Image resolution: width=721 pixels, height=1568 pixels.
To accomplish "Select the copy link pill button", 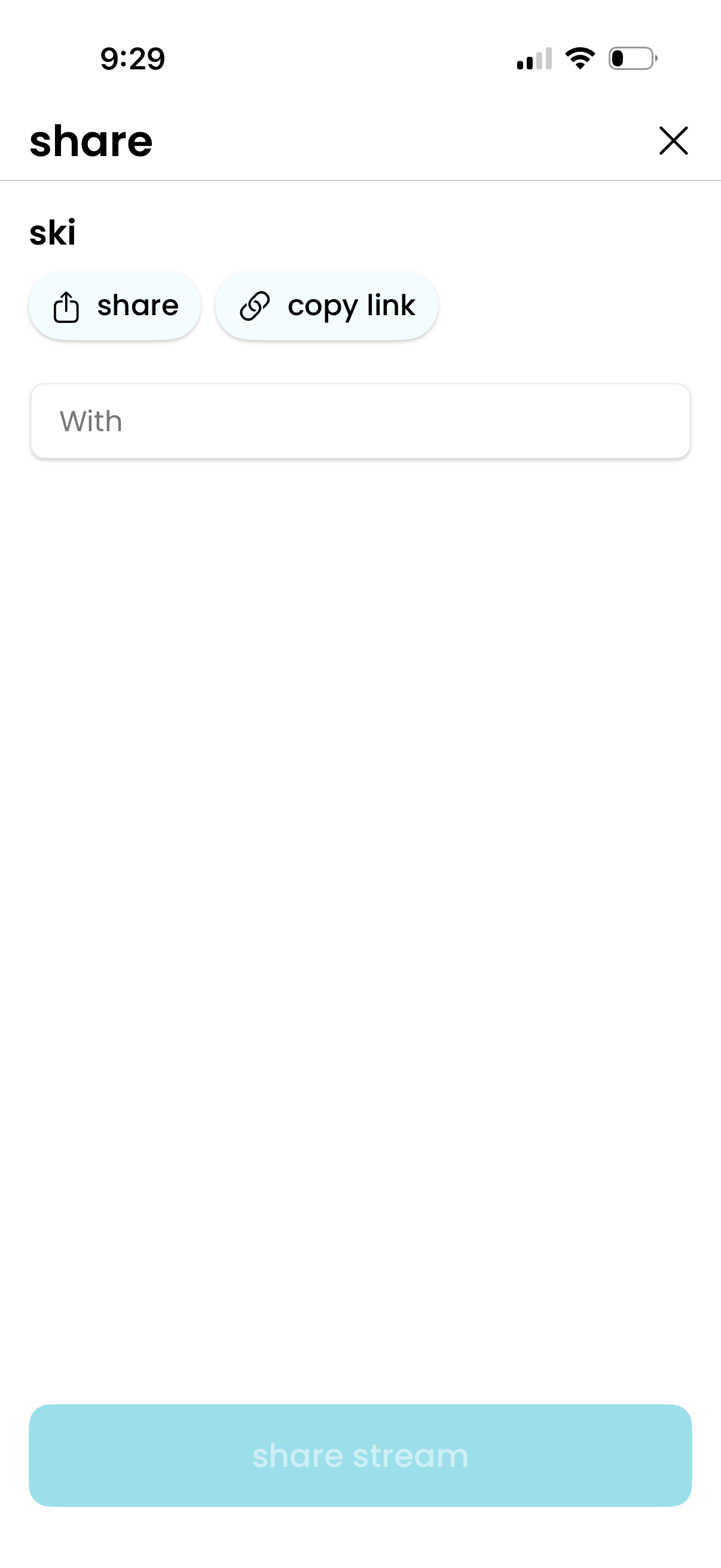I will tap(327, 306).
